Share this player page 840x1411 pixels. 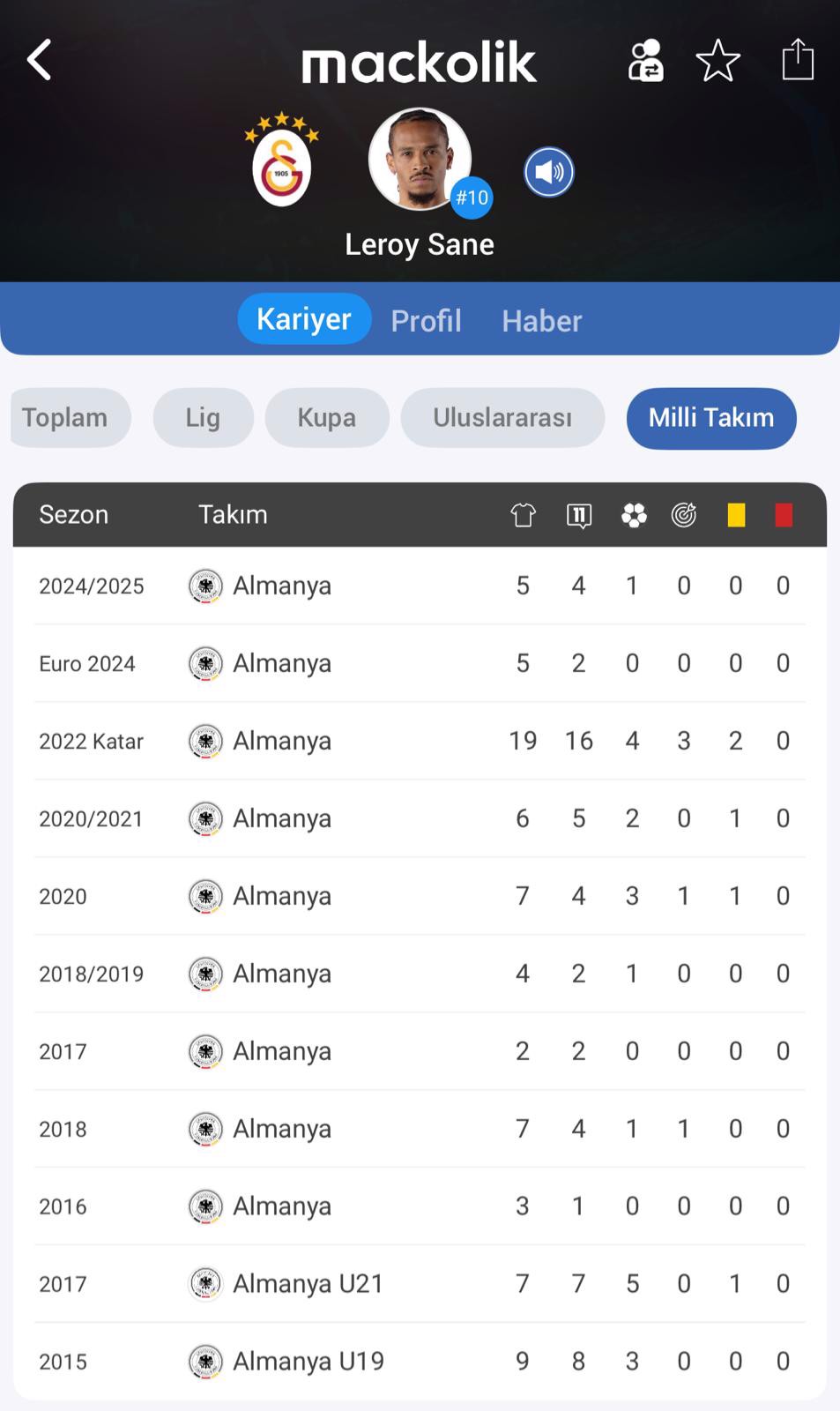(798, 59)
